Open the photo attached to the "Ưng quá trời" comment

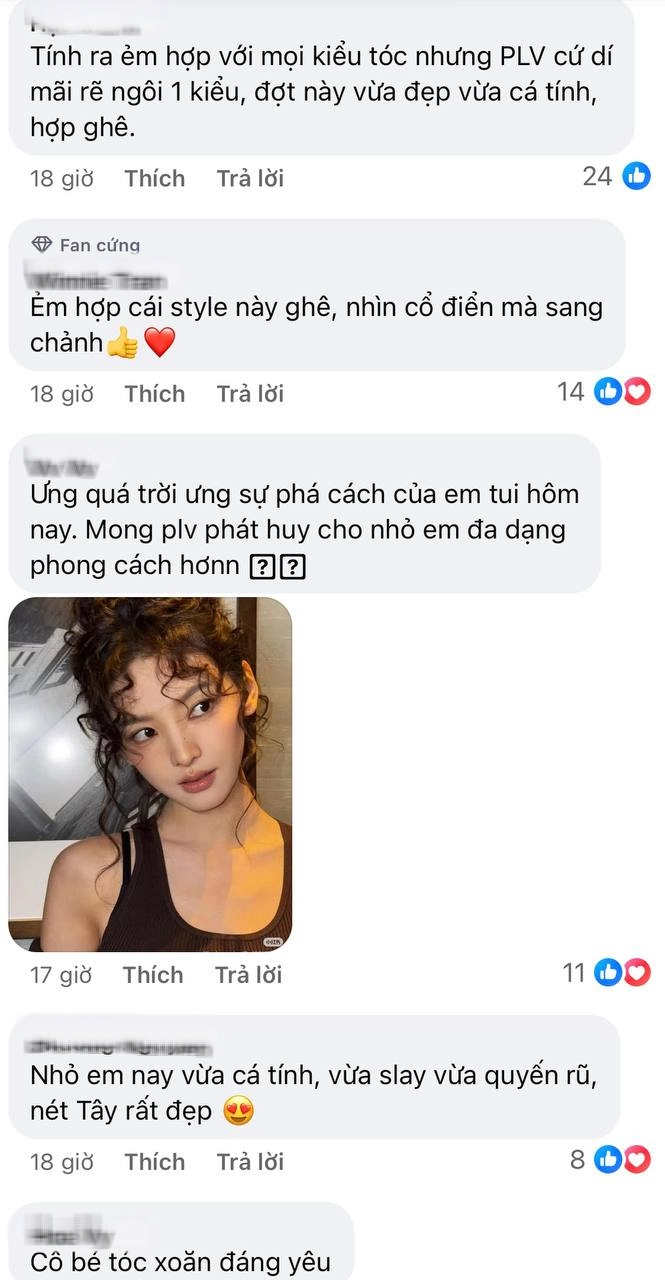click(x=150, y=774)
